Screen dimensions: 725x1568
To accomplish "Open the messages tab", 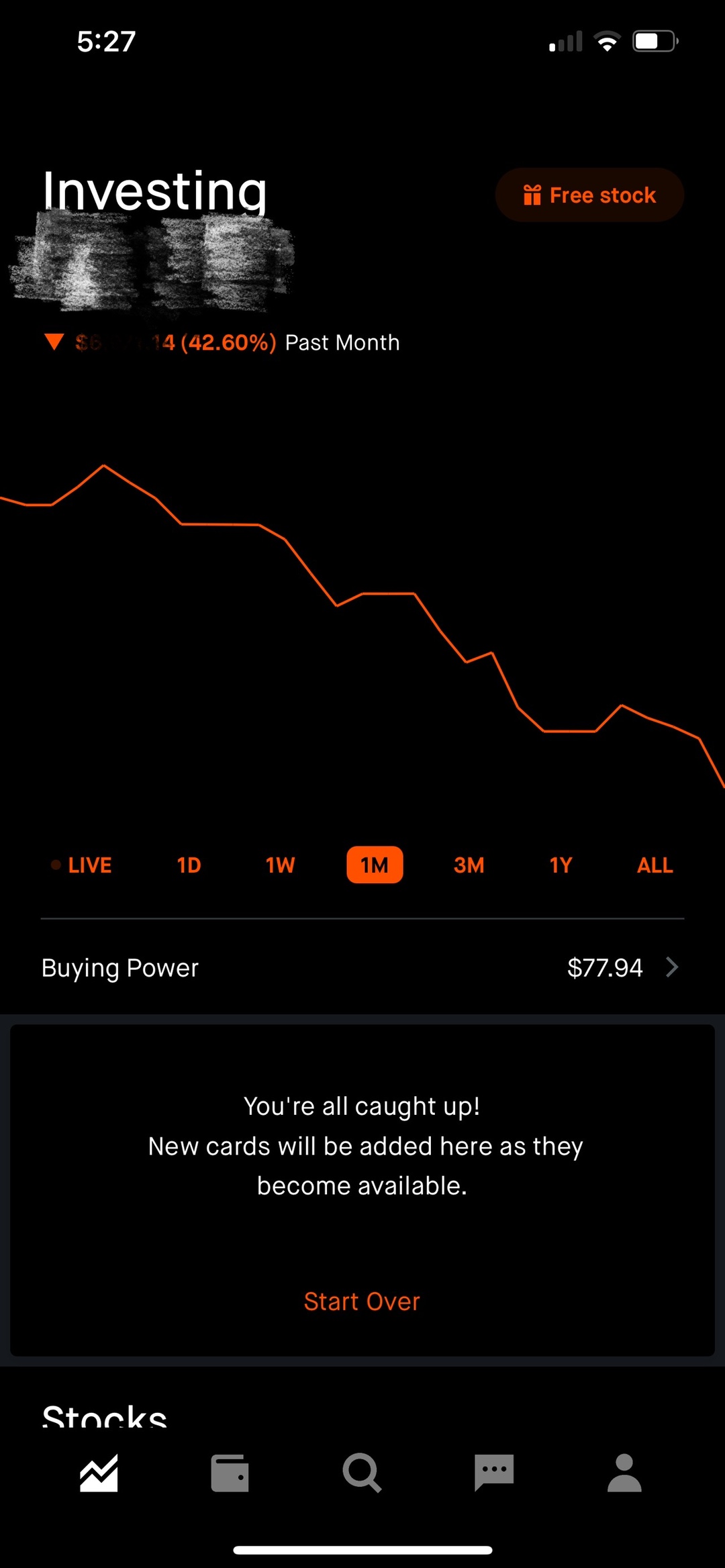I will pyautogui.click(x=494, y=1473).
